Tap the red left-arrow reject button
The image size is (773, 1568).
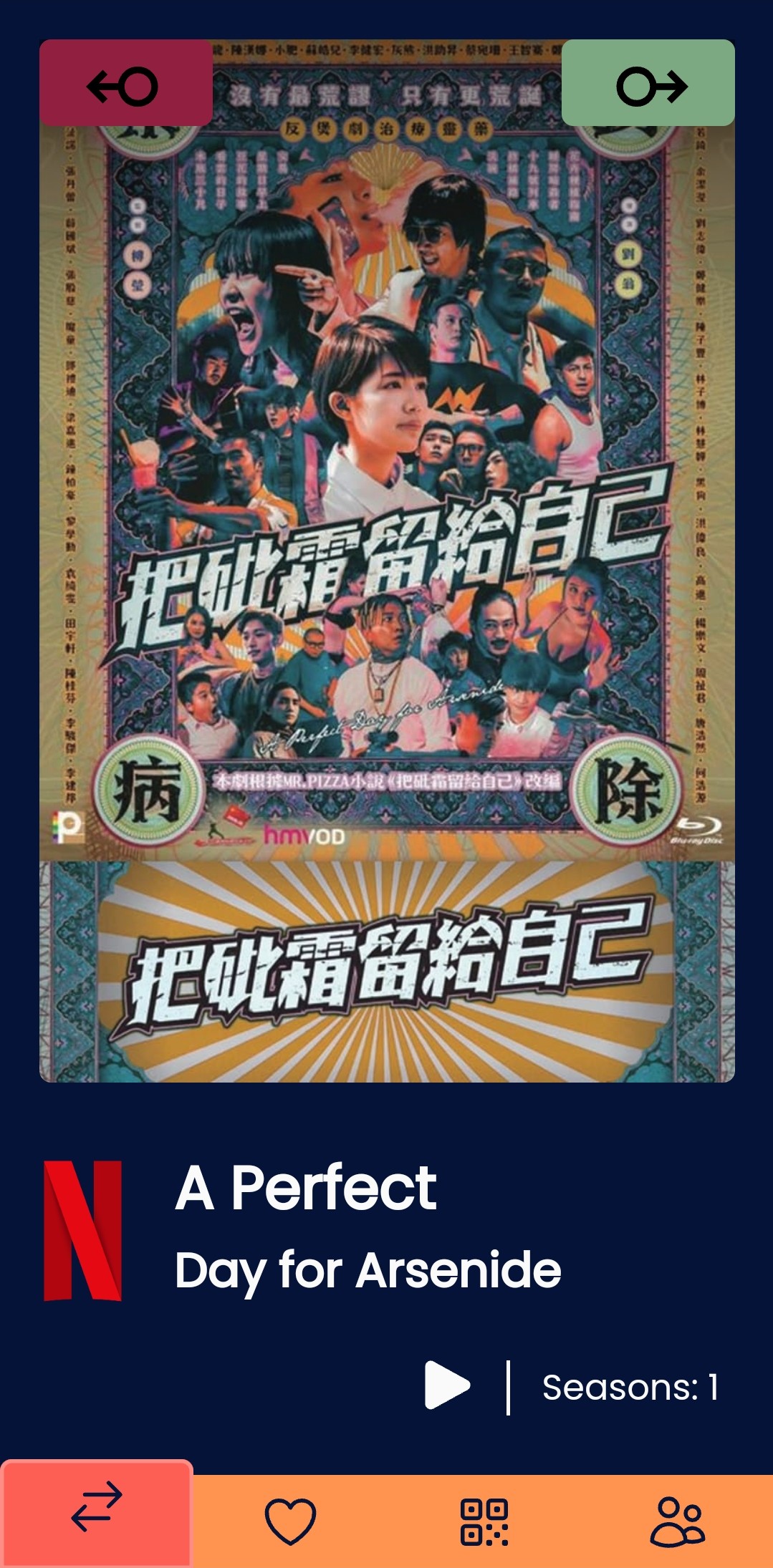click(x=125, y=84)
